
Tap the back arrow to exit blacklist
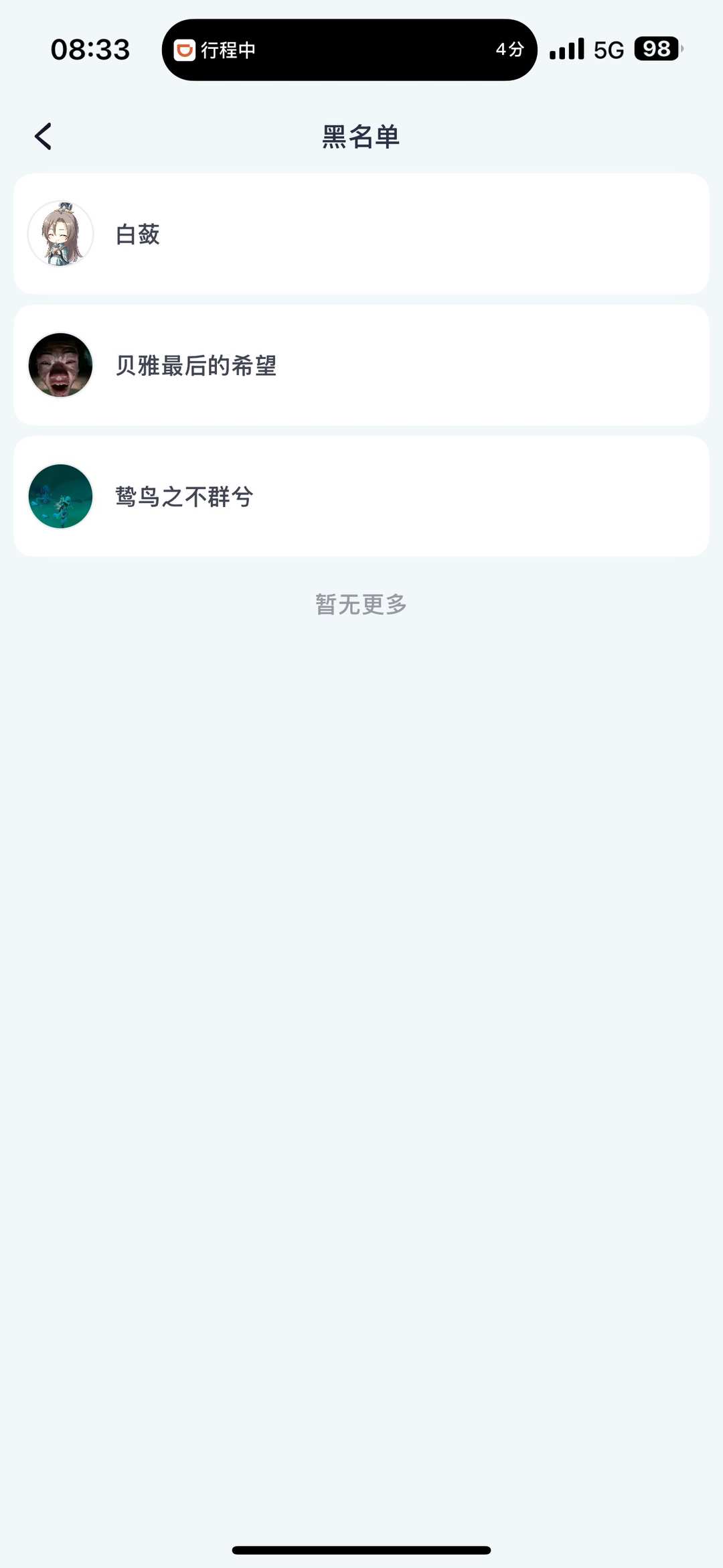[43, 136]
